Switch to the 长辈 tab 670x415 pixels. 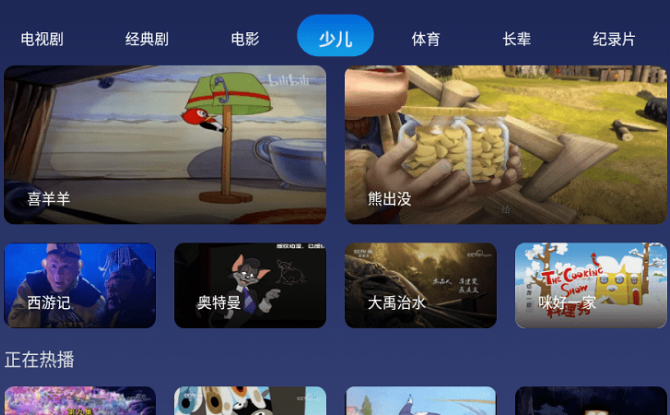click(517, 39)
